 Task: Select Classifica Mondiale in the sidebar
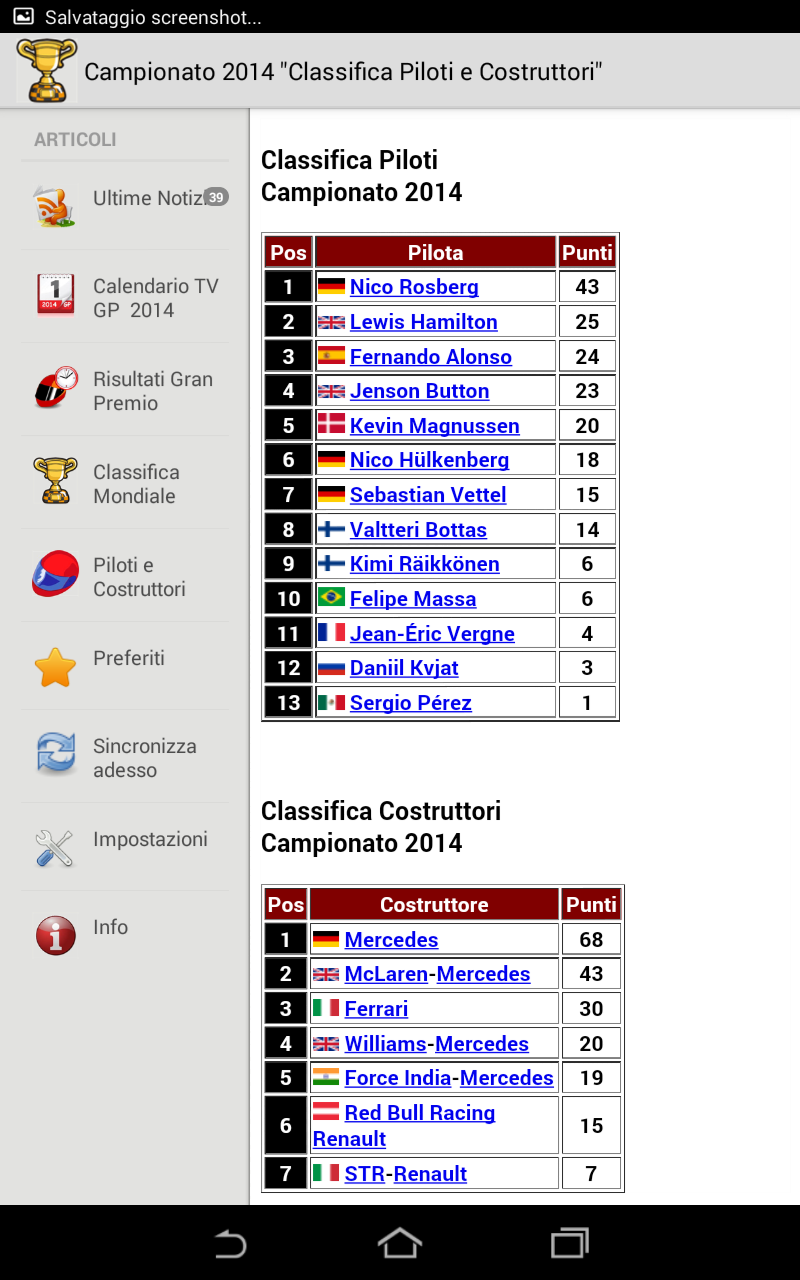(x=125, y=483)
